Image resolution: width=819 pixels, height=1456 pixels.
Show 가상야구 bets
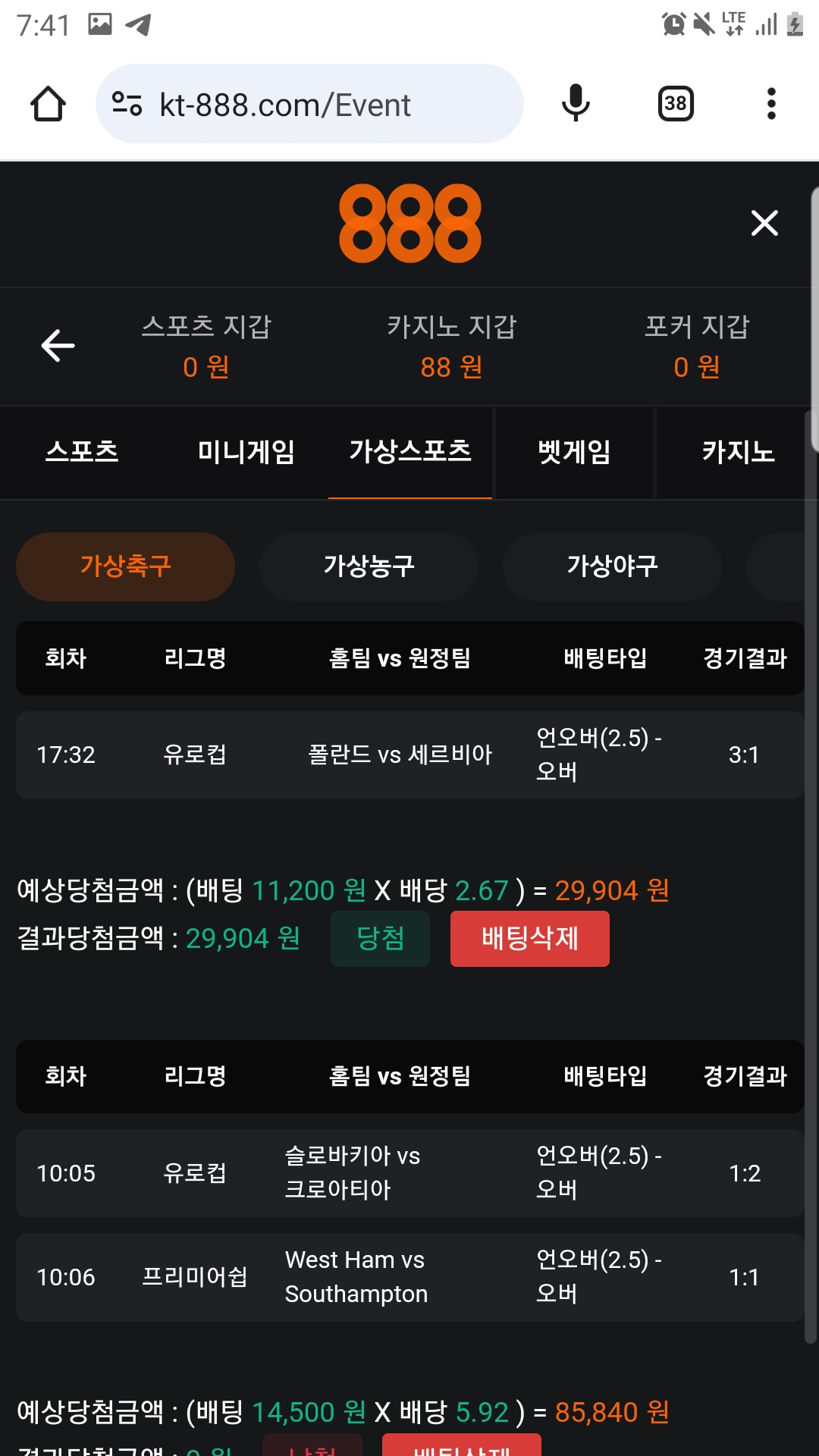[x=612, y=566]
